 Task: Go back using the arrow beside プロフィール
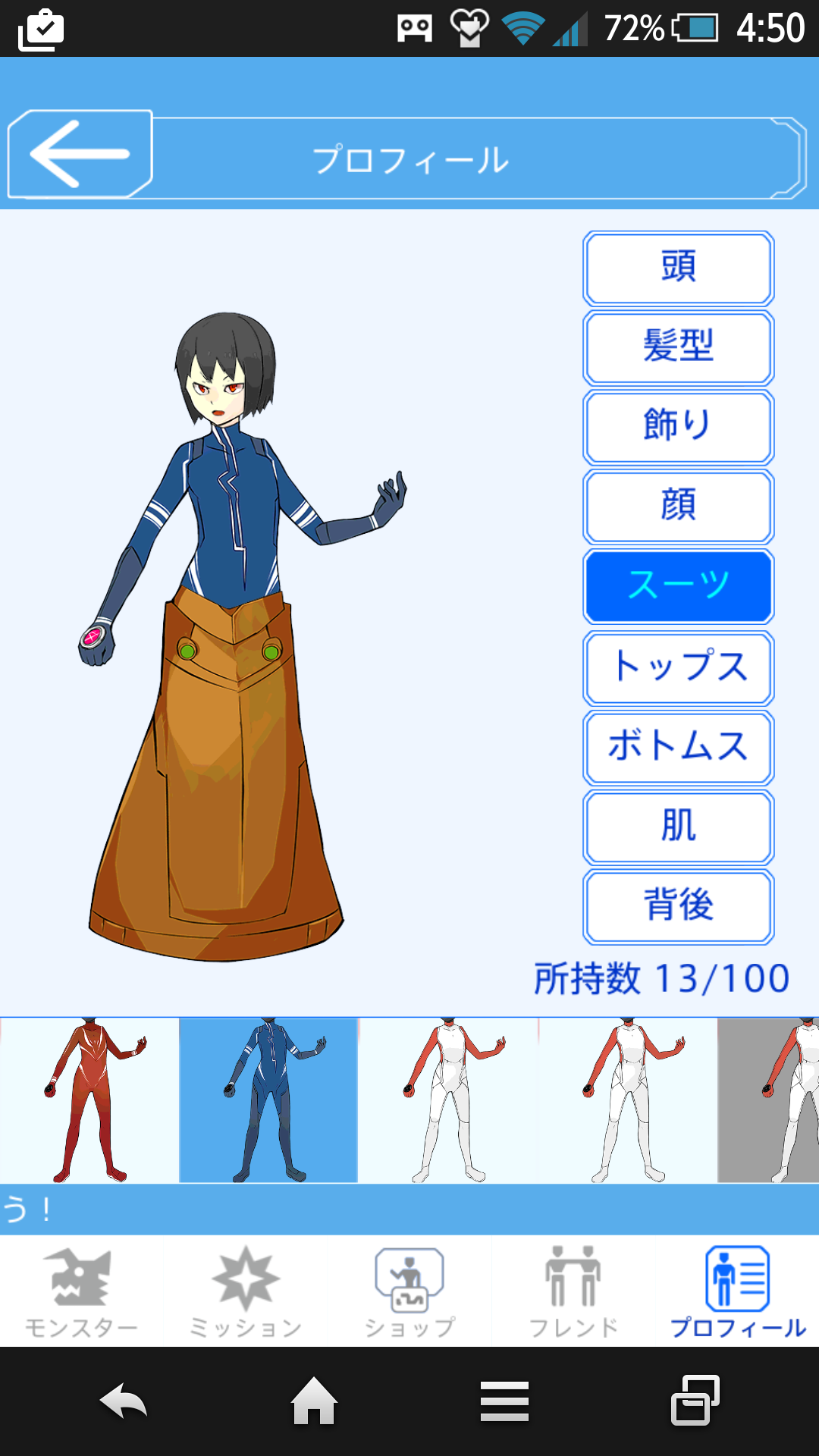click(80, 154)
